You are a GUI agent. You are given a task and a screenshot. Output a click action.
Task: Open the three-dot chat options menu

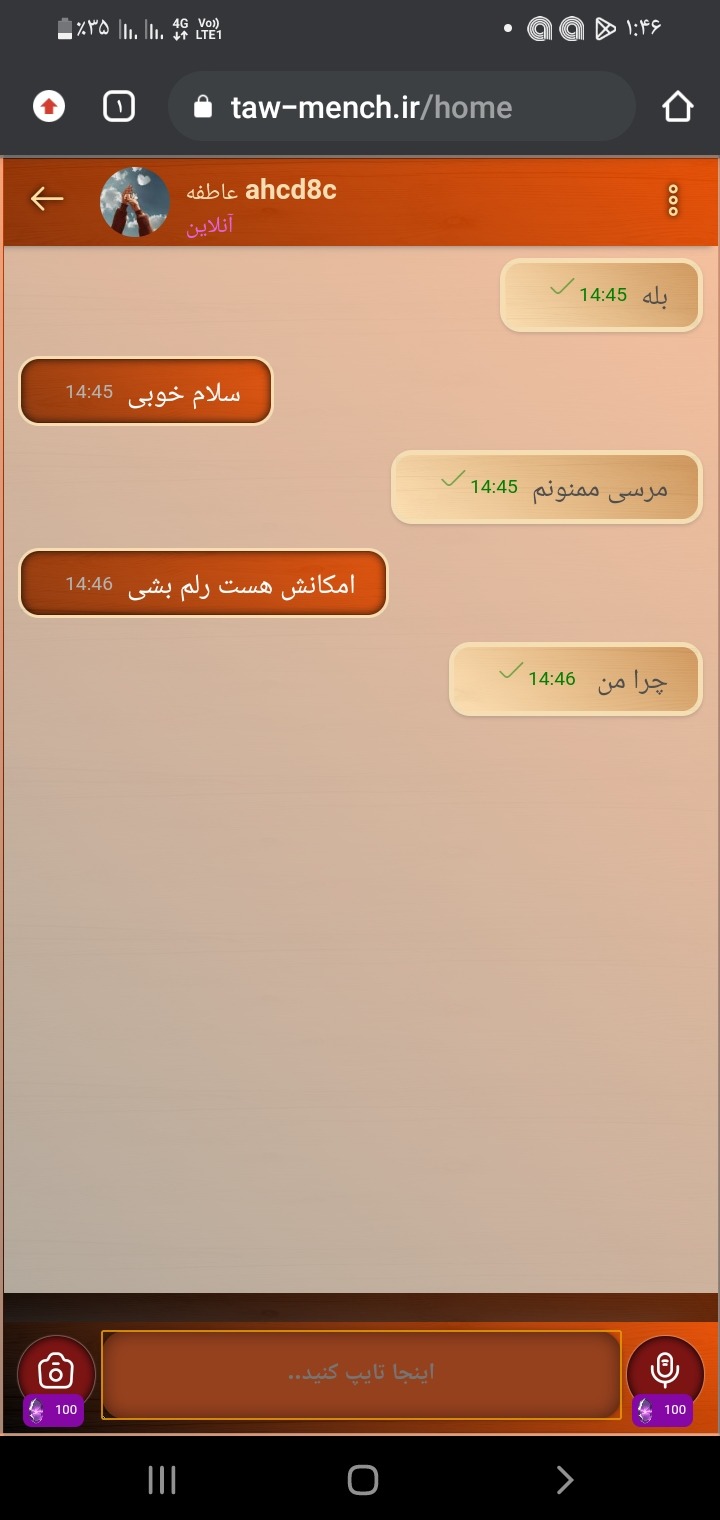673,201
